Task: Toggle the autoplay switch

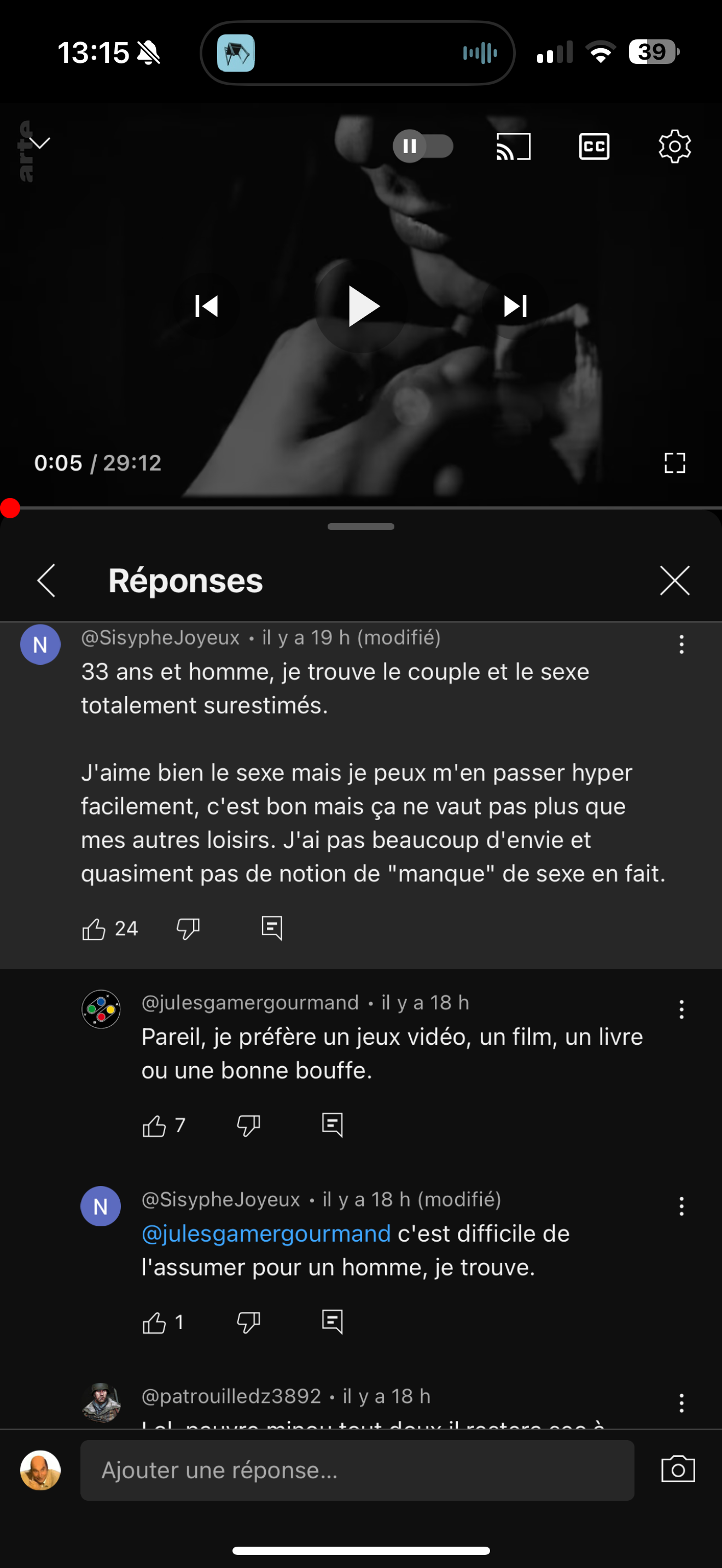Action: tap(422, 146)
